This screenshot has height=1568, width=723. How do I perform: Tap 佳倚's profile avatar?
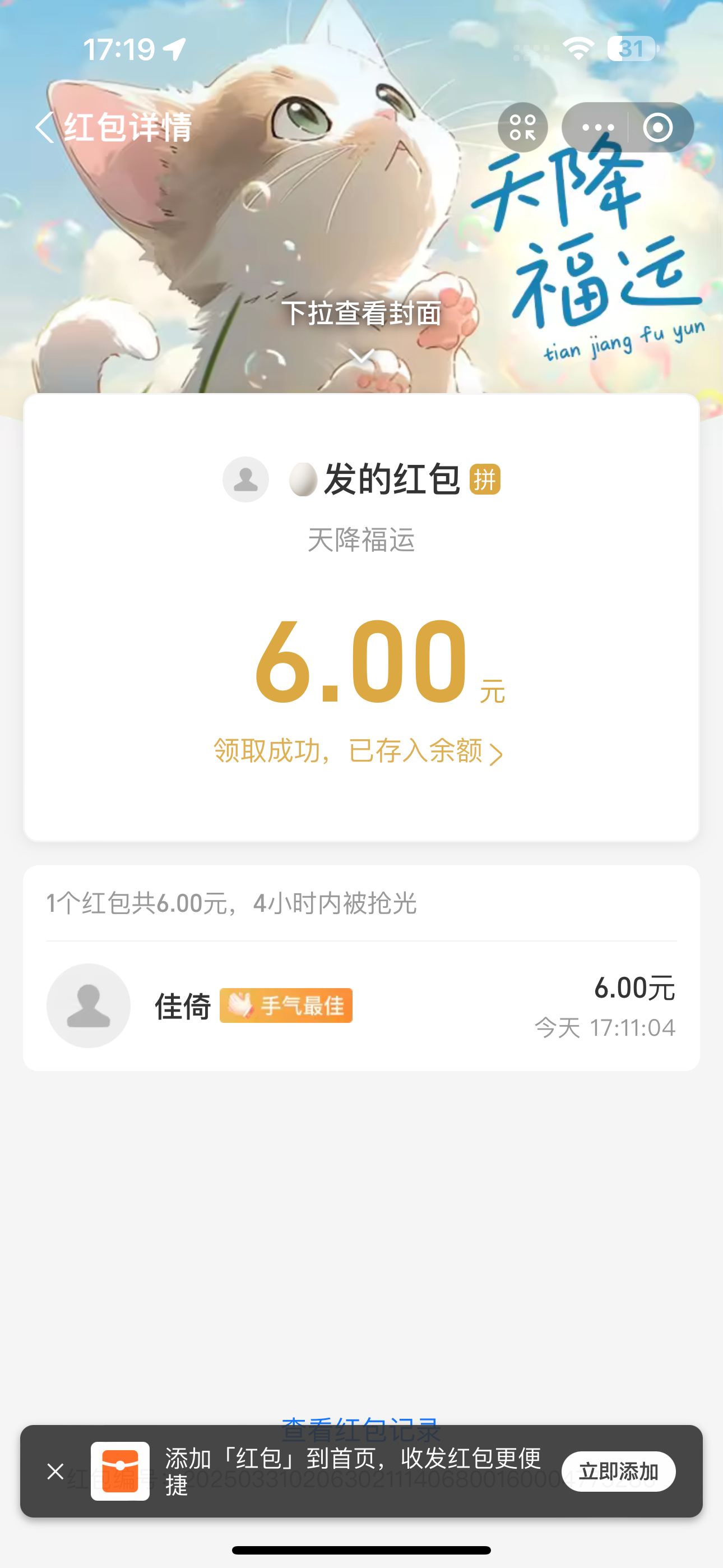click(x=89, y=1006)
